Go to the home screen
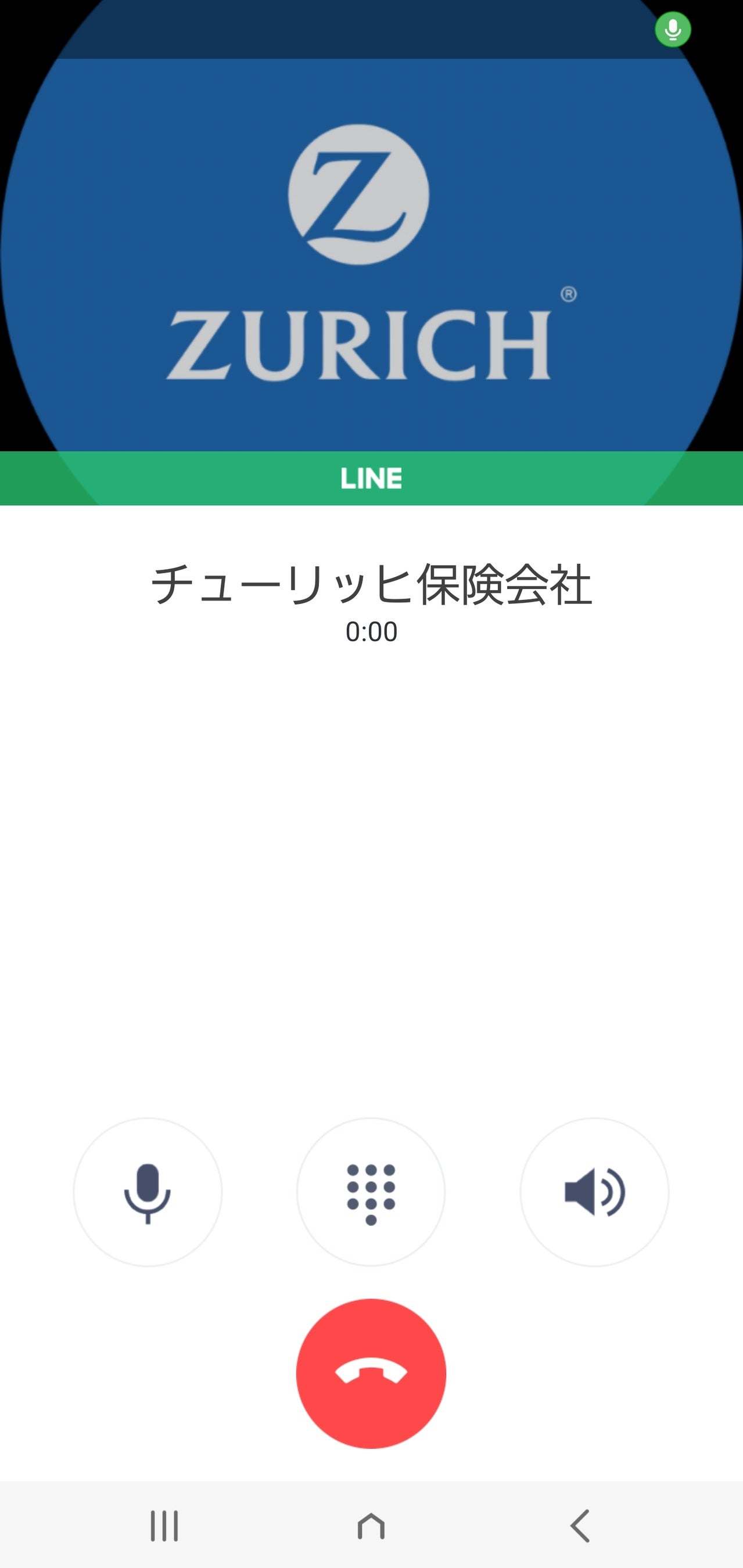The width and height of the screenshot is (743, 1568). pos(371,1526)
